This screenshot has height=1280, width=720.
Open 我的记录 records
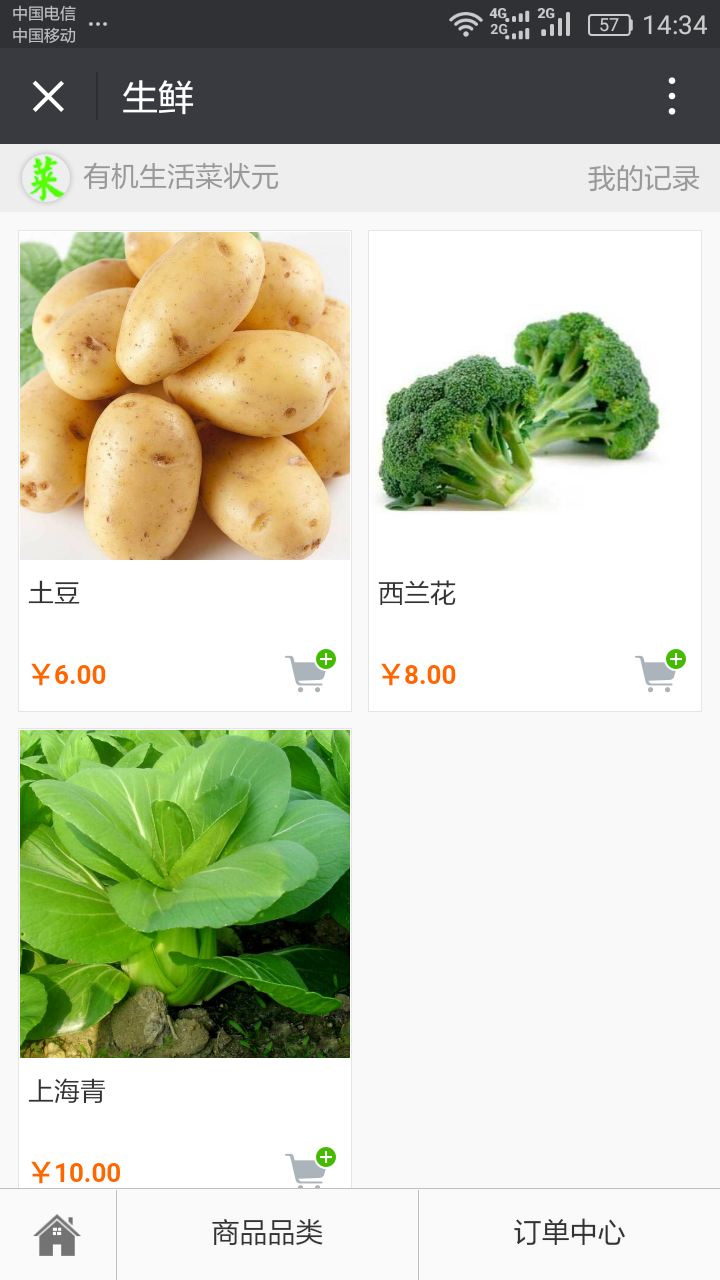tap(643, 179)
